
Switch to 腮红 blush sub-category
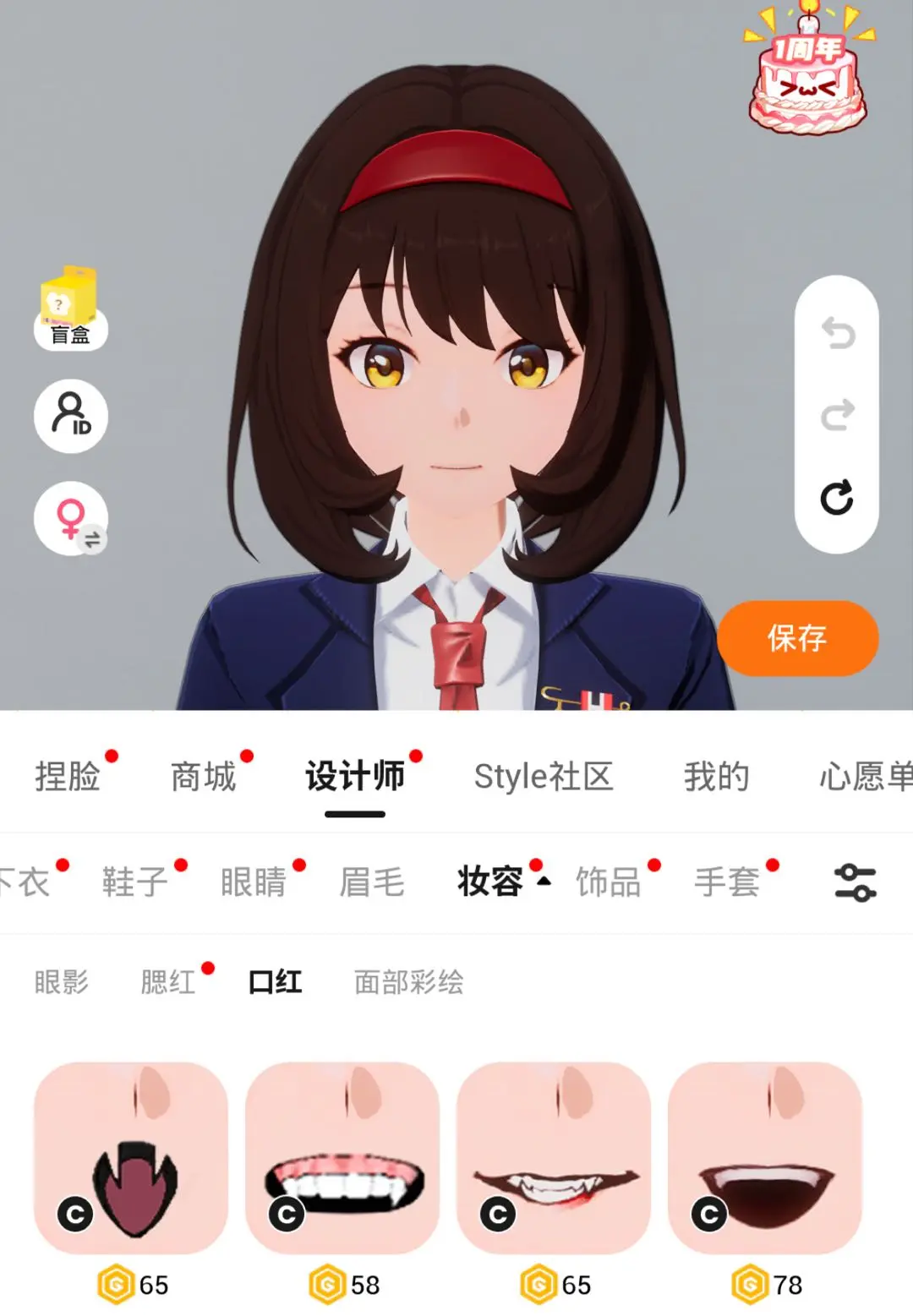(168, 981)
